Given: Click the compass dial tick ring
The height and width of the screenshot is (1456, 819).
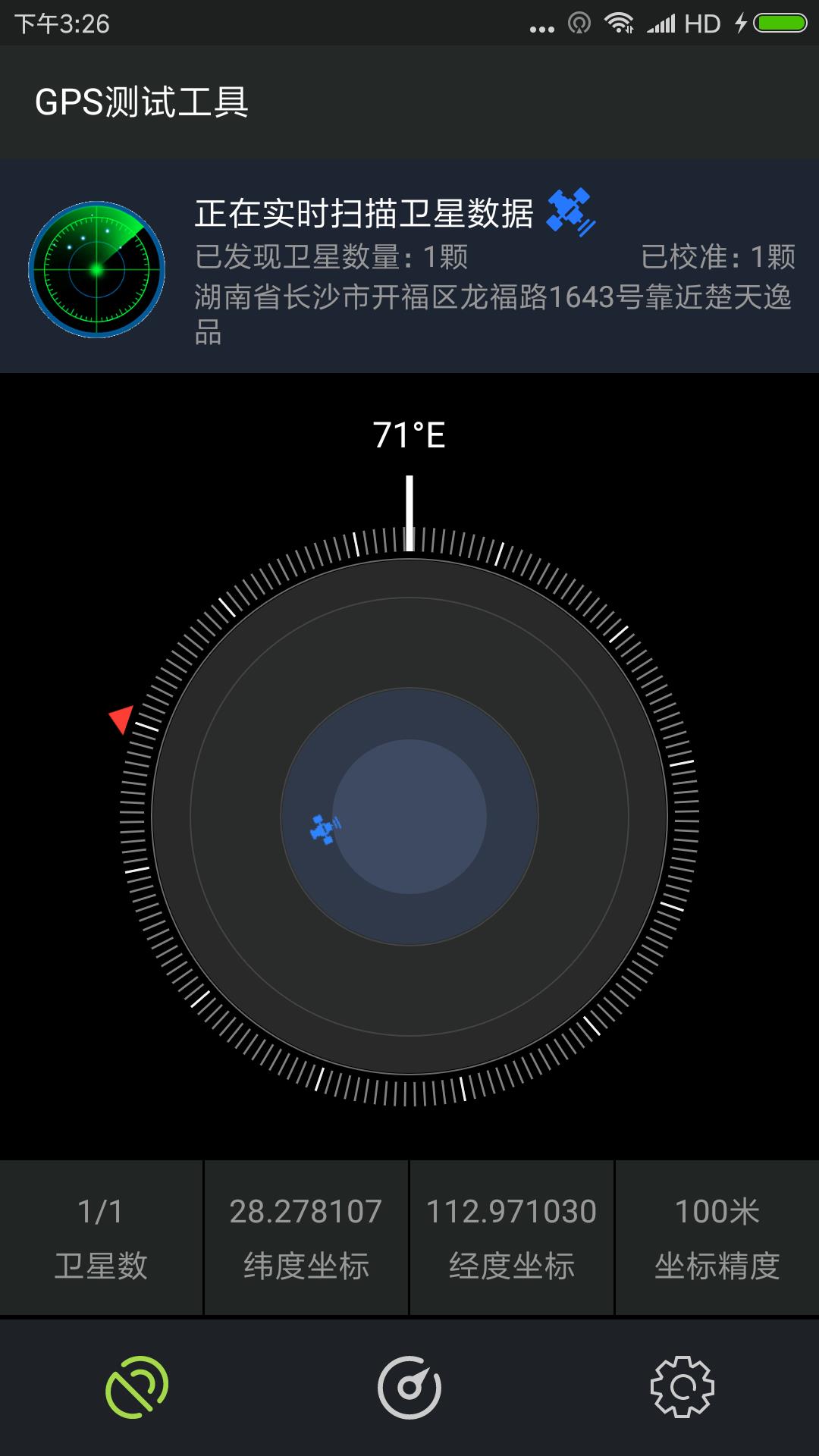Looking at the screenshot, I should [409, 542].
